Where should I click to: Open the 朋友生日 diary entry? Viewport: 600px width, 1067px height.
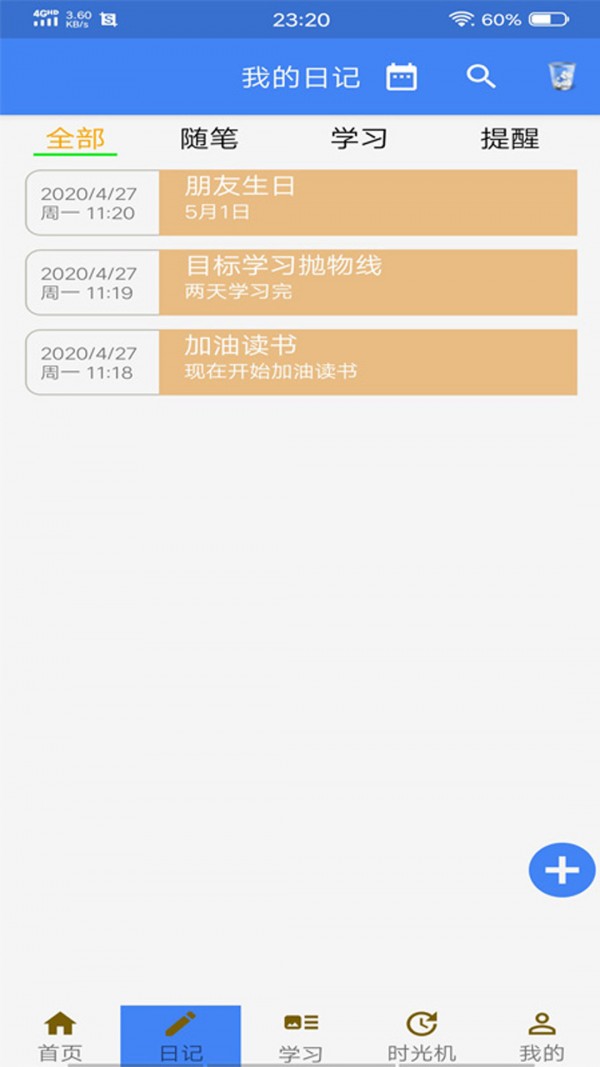(x=367, y=202)
